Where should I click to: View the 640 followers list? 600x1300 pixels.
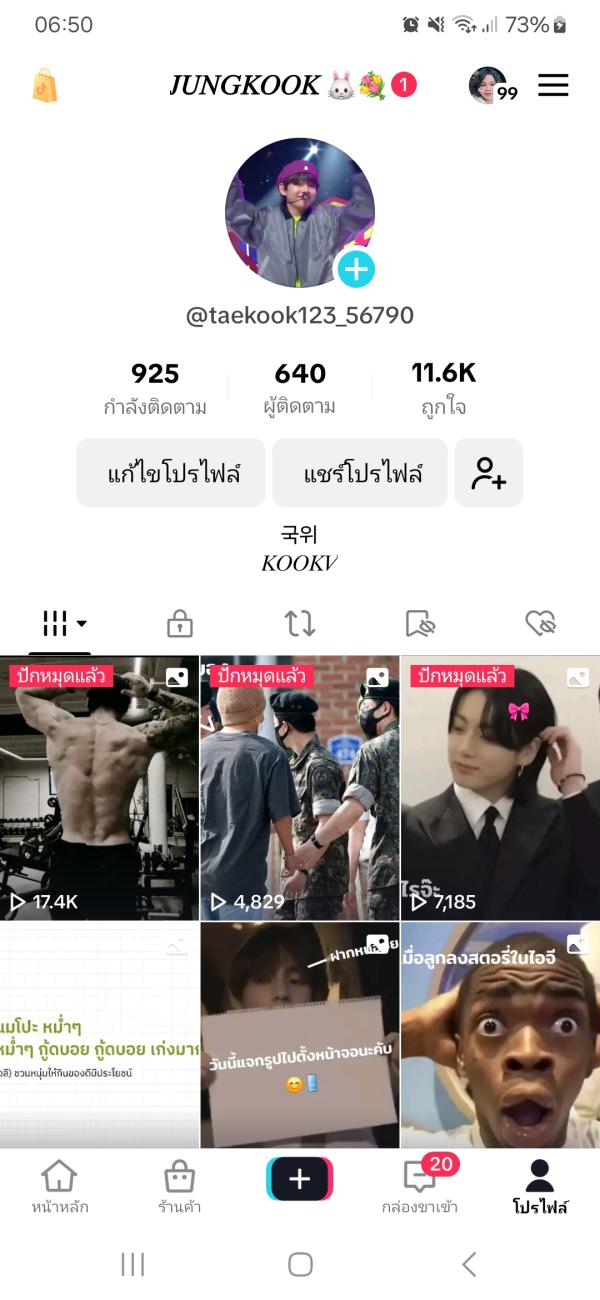[300, 389]
